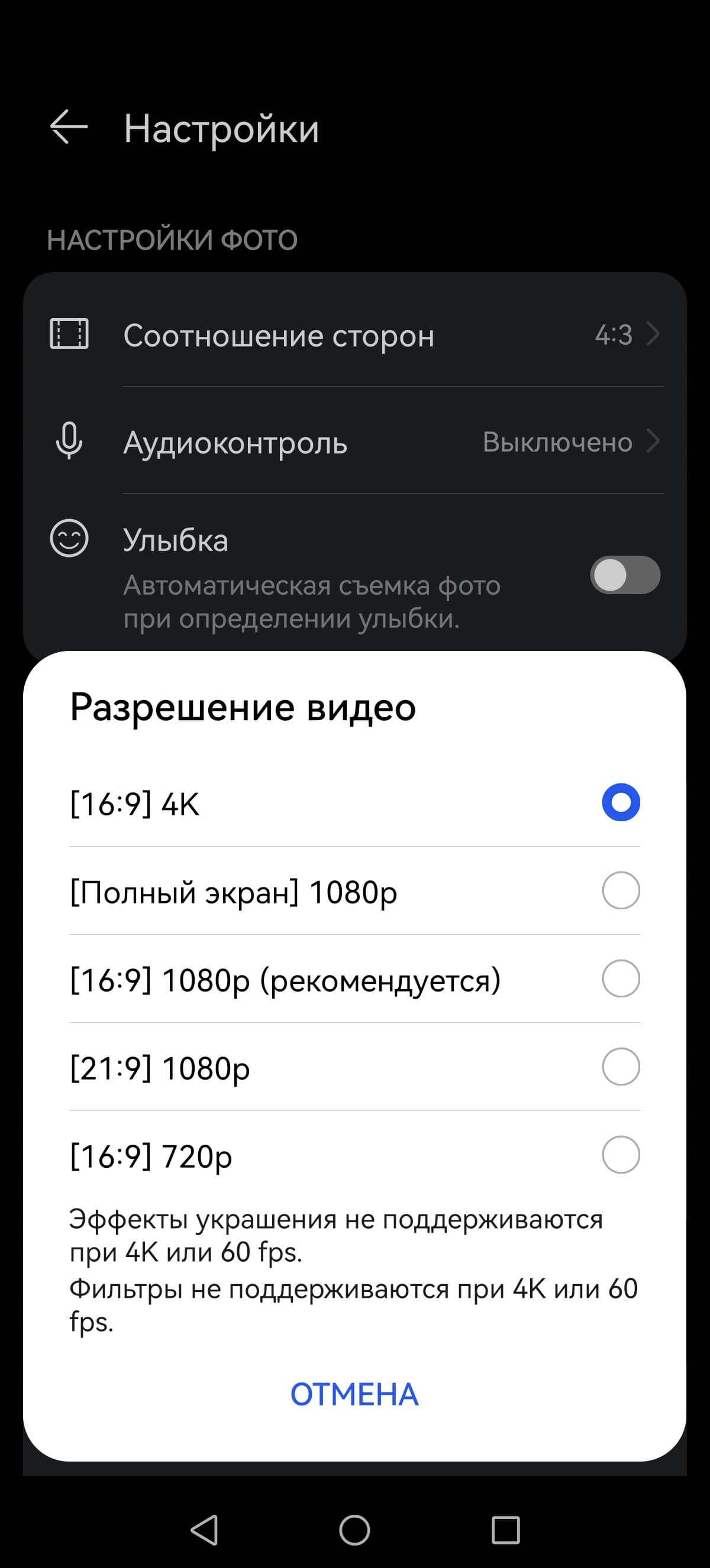Go to the home screen
The width and height of the screenshot is (710, 1568).
click(354, 1530)
